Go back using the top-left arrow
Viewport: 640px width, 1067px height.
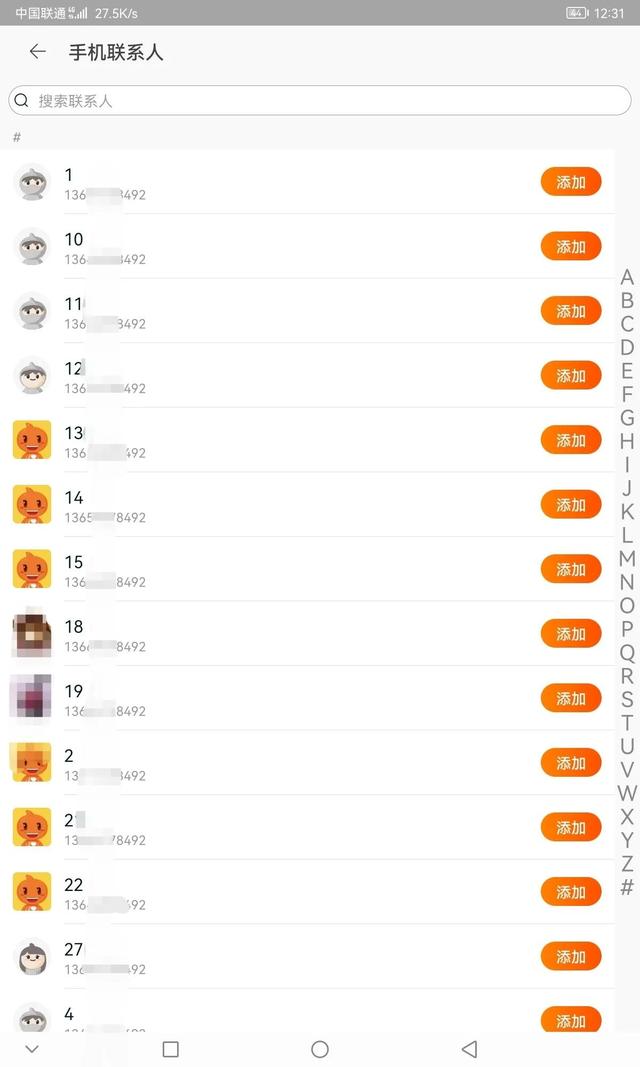(x=37, y=52)
